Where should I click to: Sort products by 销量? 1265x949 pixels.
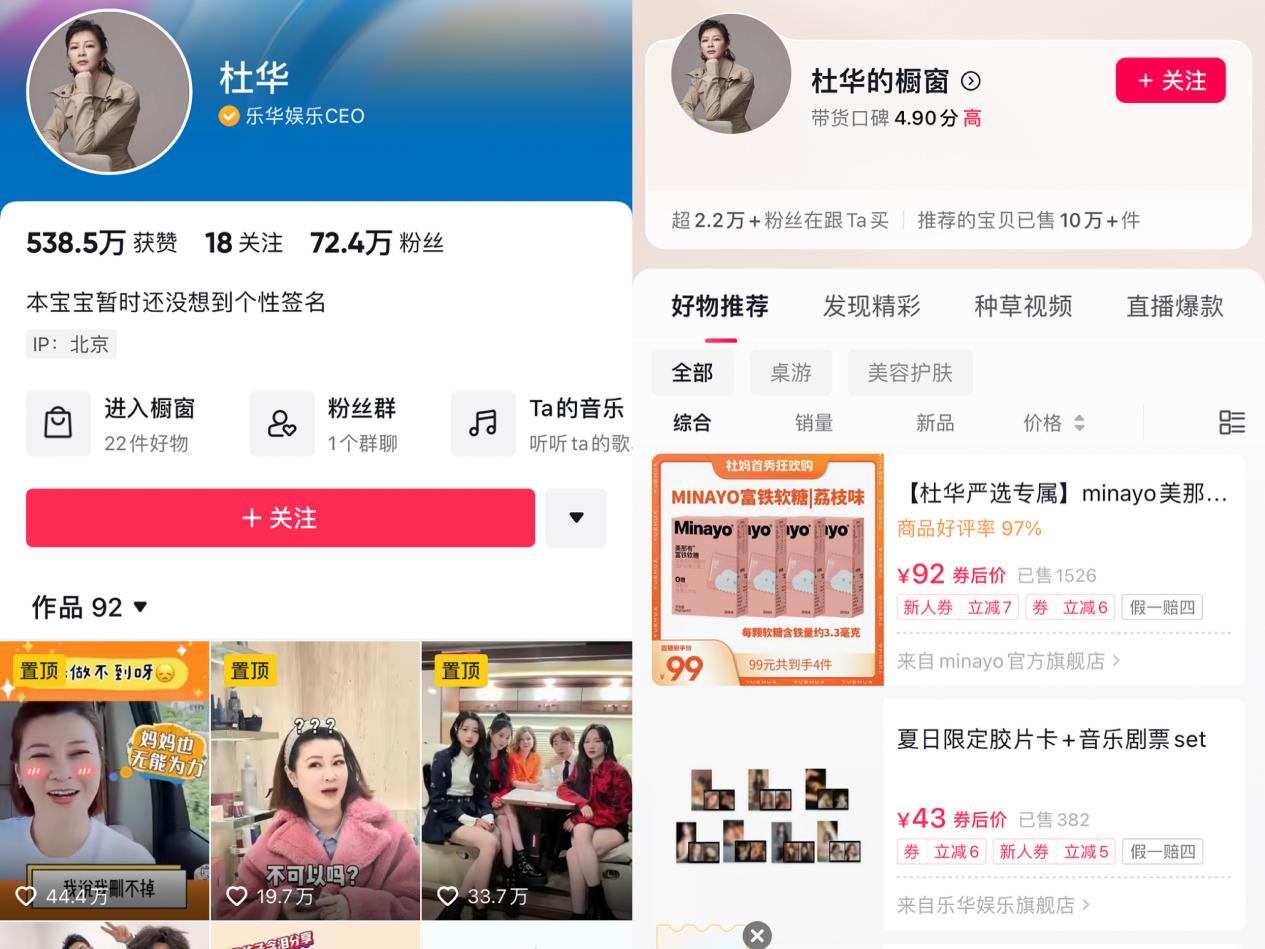814,423
